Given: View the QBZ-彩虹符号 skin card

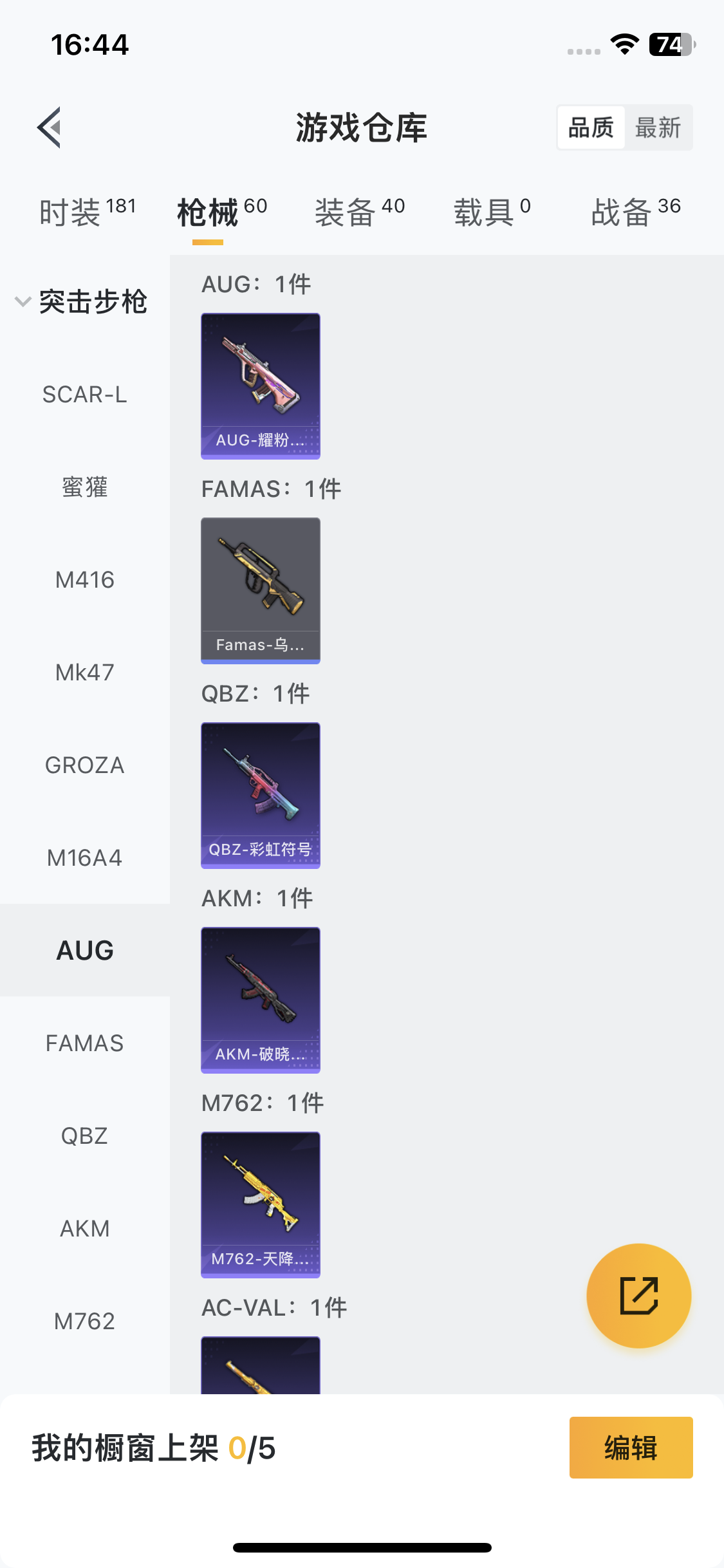Looking at the screenshot, I should (x=261, y=796).
